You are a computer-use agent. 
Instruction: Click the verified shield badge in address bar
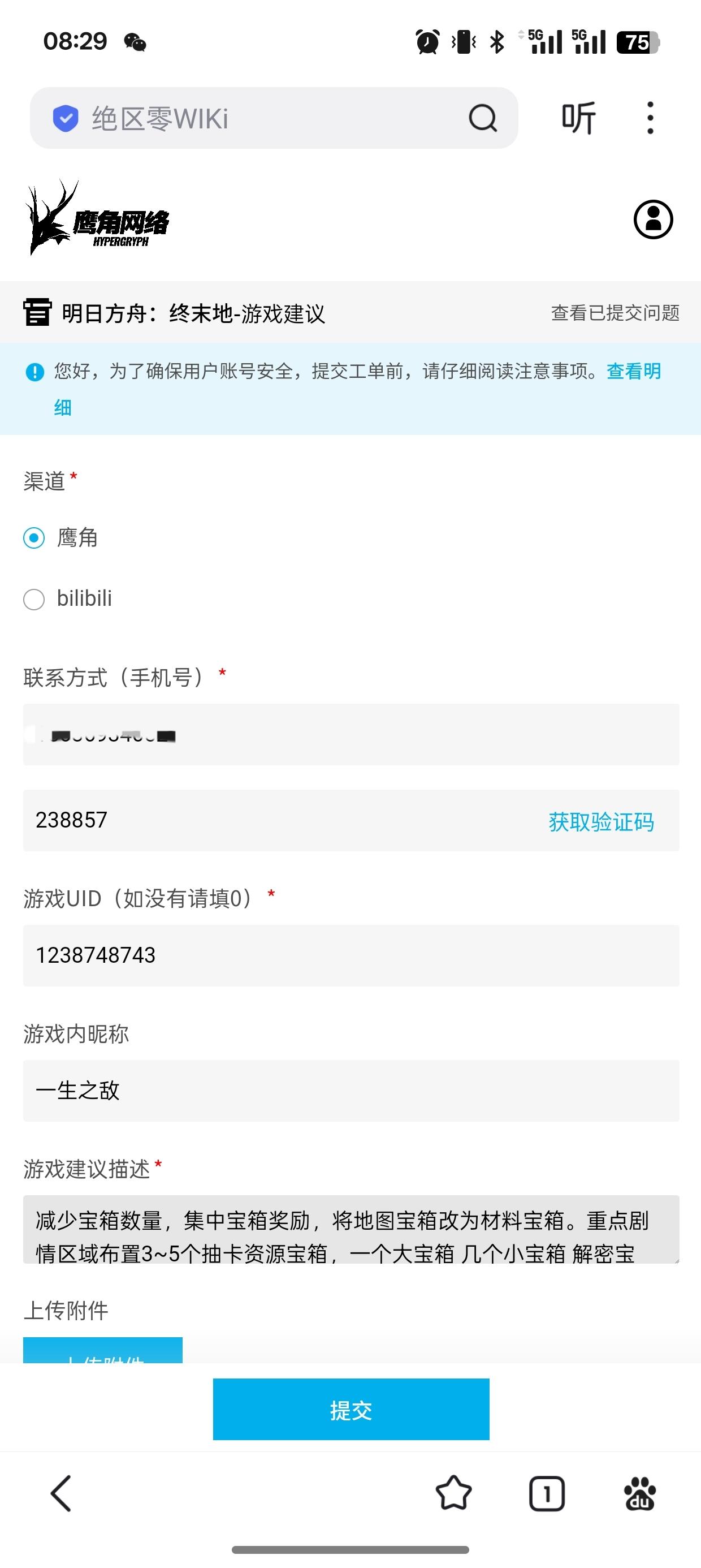[63, 117]
